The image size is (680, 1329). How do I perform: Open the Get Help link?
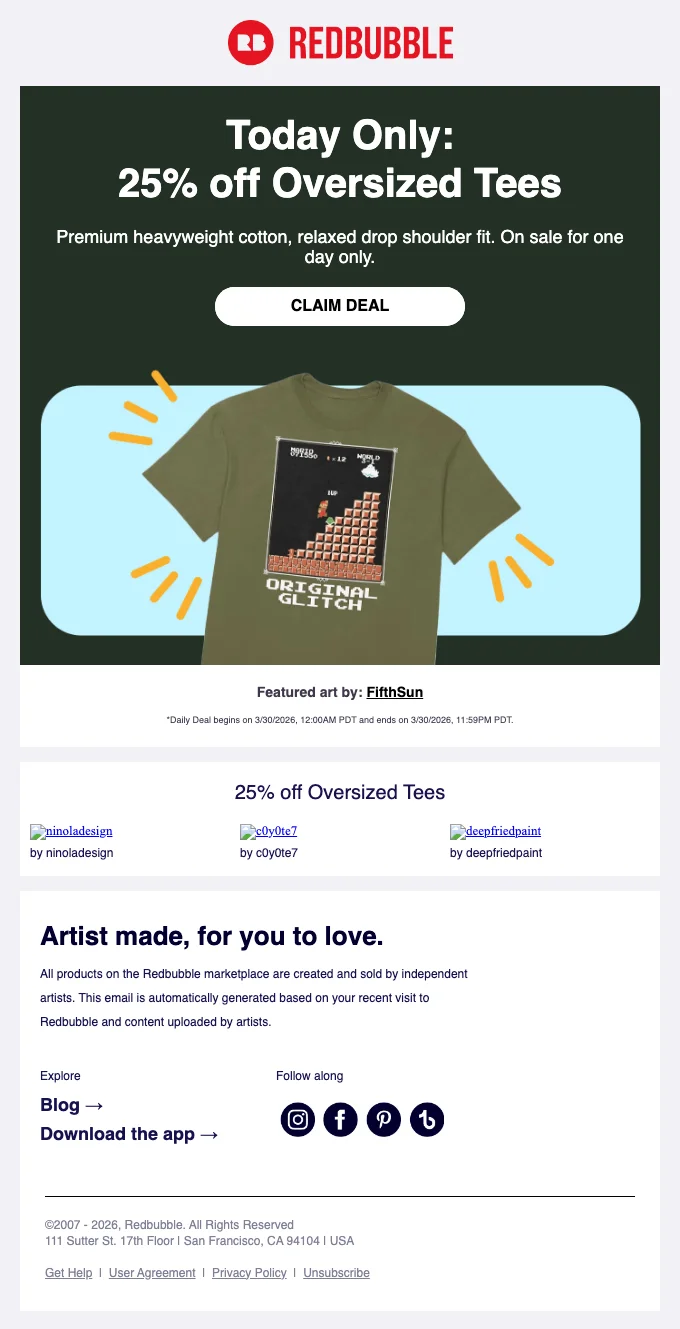click(x=69, y=1273)
